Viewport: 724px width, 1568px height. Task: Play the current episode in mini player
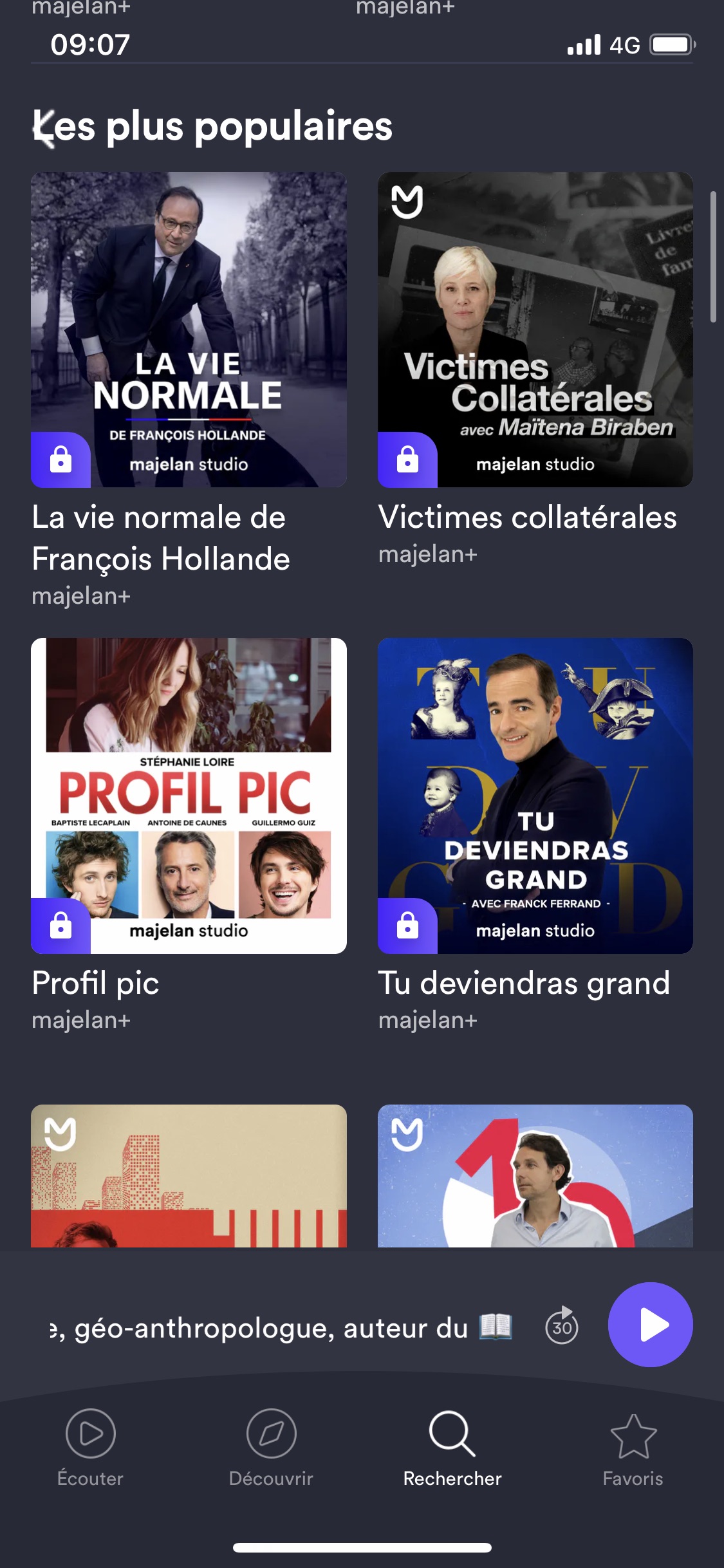click(x=650, y=1325)
